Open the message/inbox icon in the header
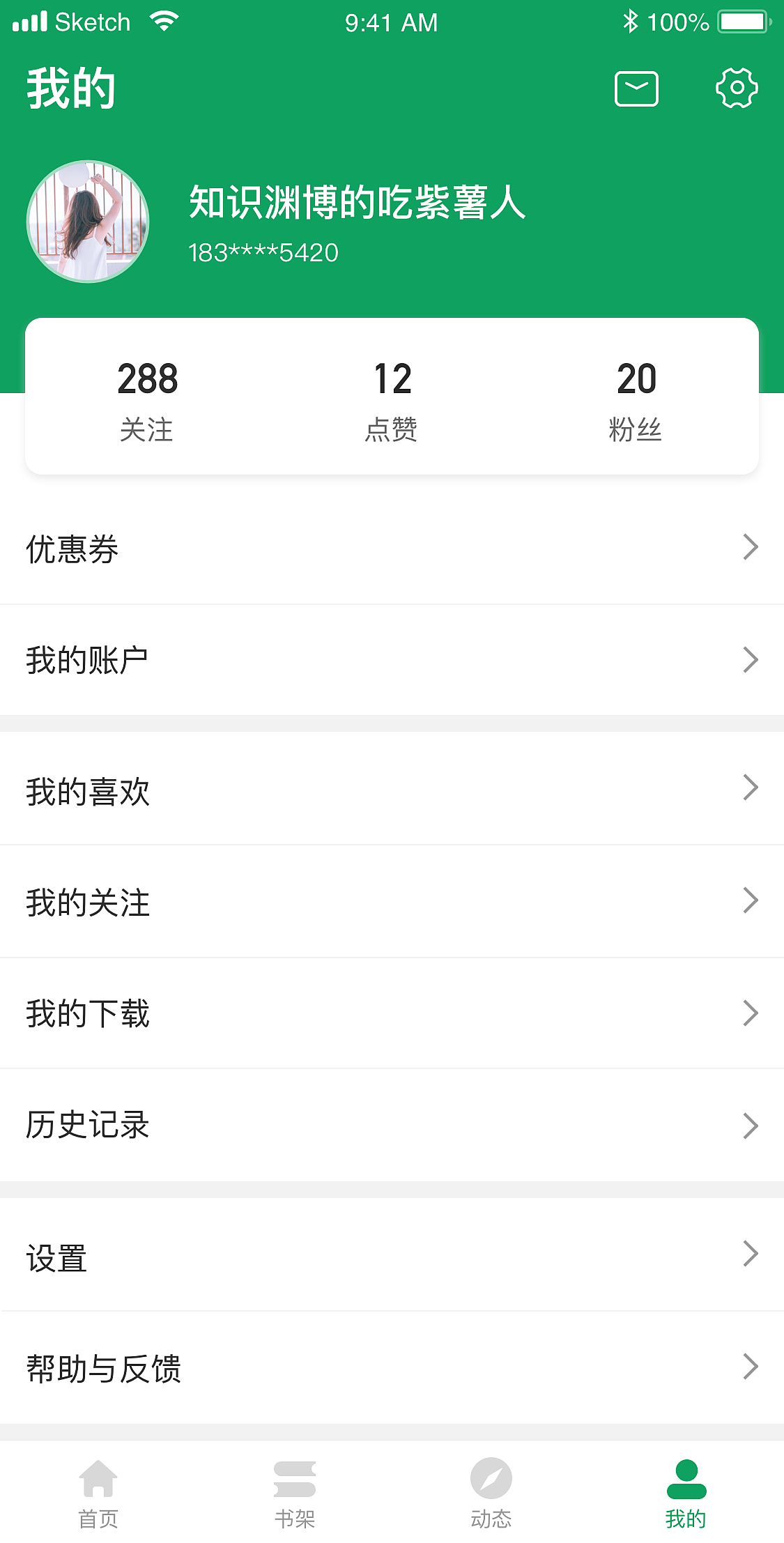Screen dimensions: 784x1543 (x=636, y=88)
